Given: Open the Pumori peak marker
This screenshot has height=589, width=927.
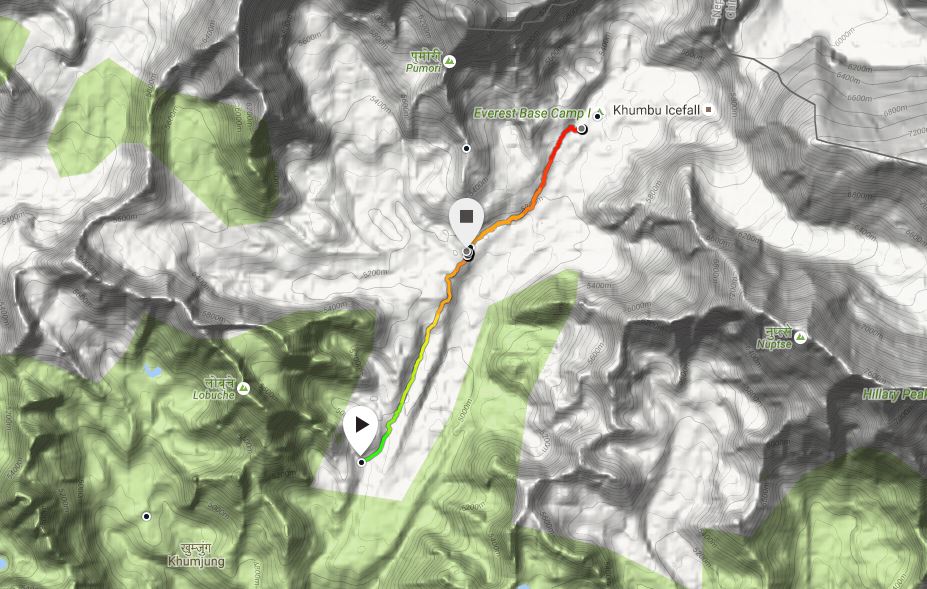Looking at the screenshot, I should pos(449,62).
